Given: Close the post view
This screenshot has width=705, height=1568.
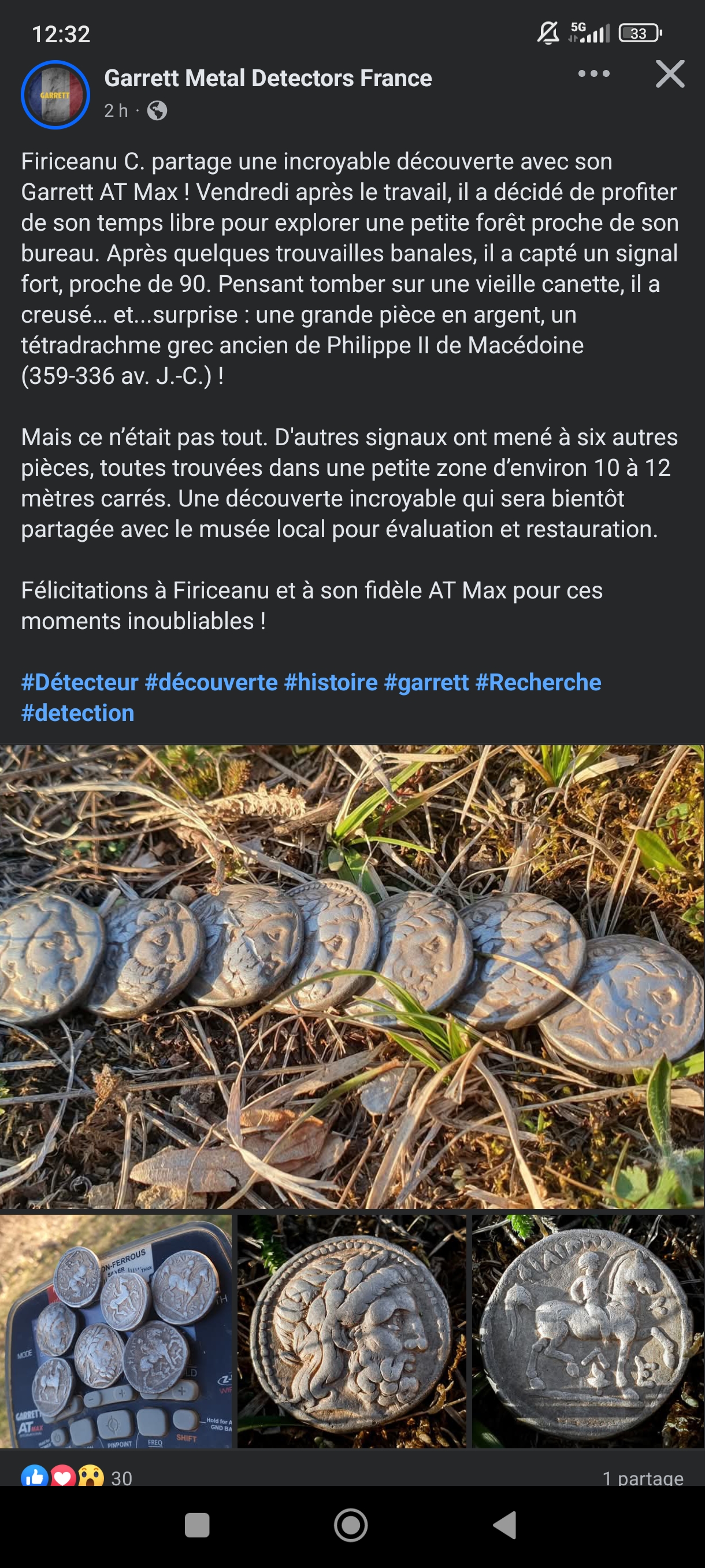Looking at the screenshot, I should tap(670, 74).
